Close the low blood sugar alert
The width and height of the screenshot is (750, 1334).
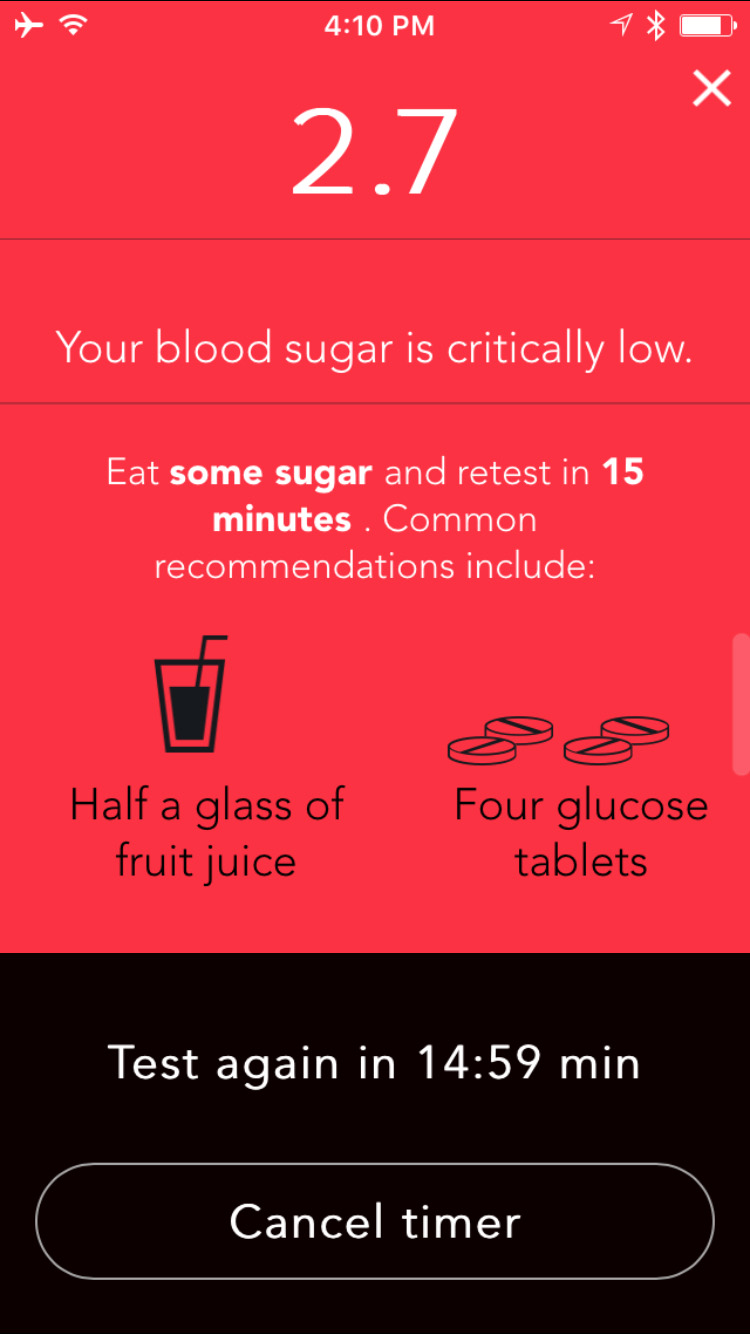[x=712, y=89]
